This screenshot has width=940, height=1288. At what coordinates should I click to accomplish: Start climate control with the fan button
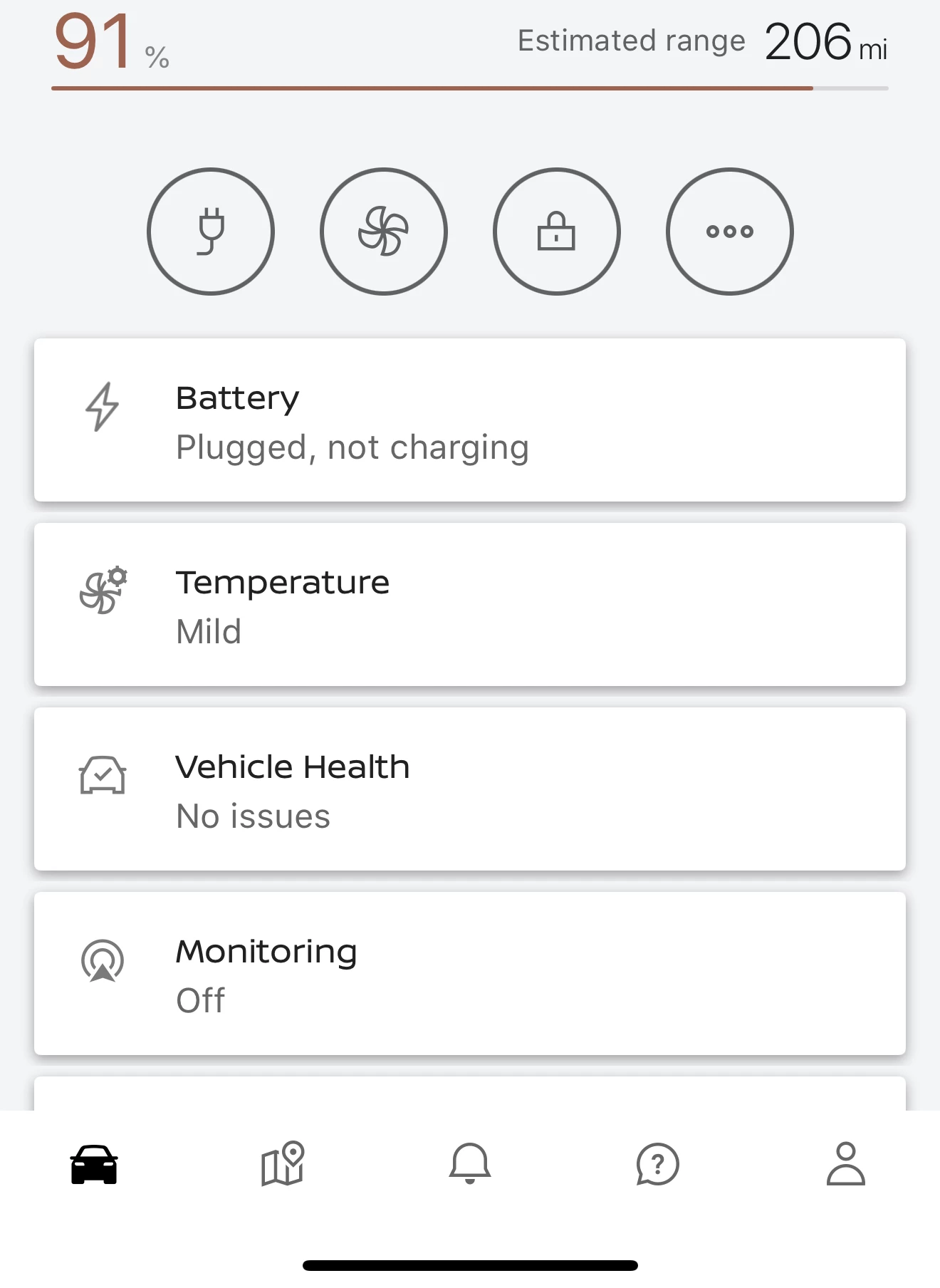[384, 232]
